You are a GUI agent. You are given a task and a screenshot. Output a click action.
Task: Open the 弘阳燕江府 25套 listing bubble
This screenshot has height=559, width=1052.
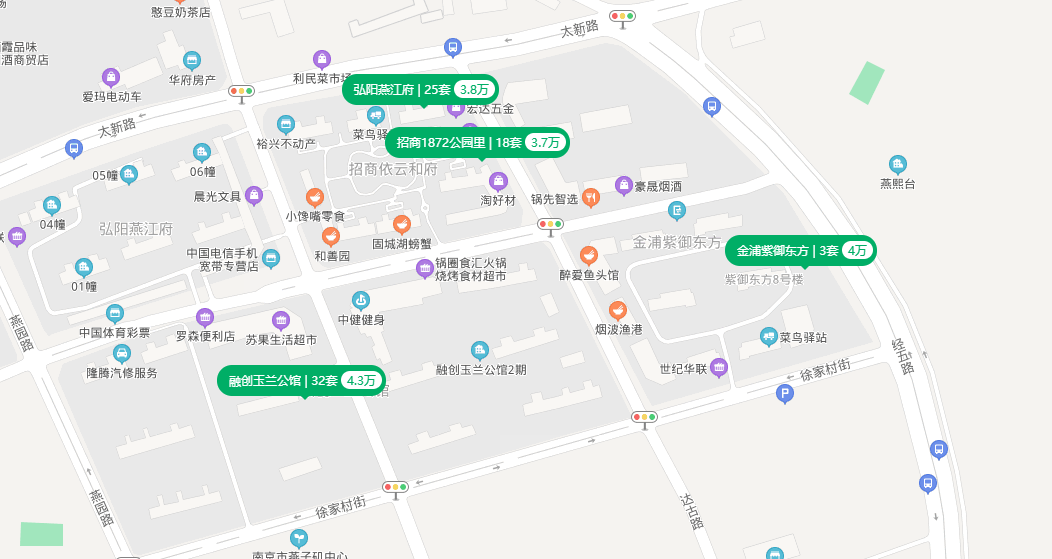tap(420, 90)
